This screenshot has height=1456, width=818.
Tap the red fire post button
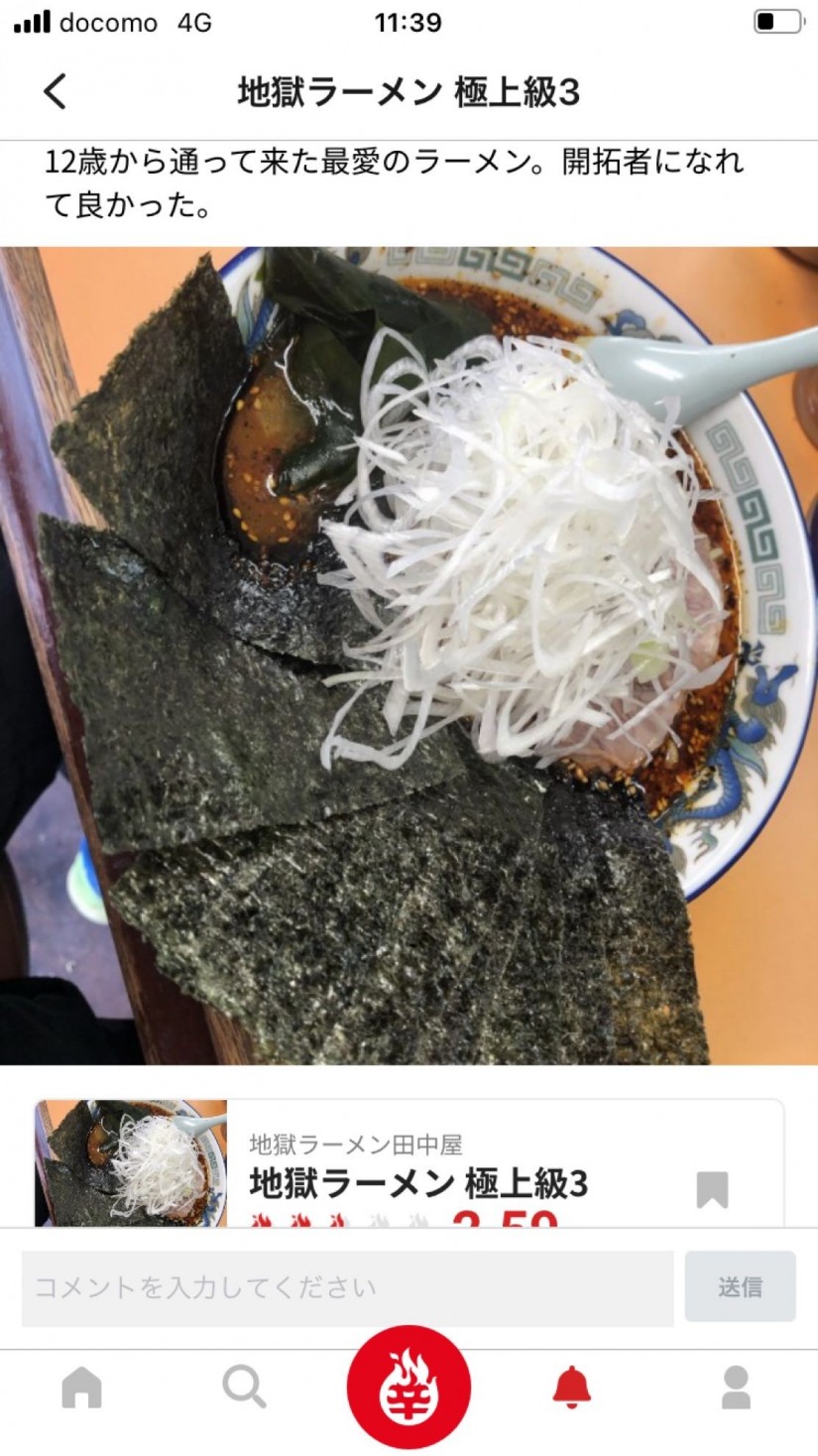pos(409,1387)
